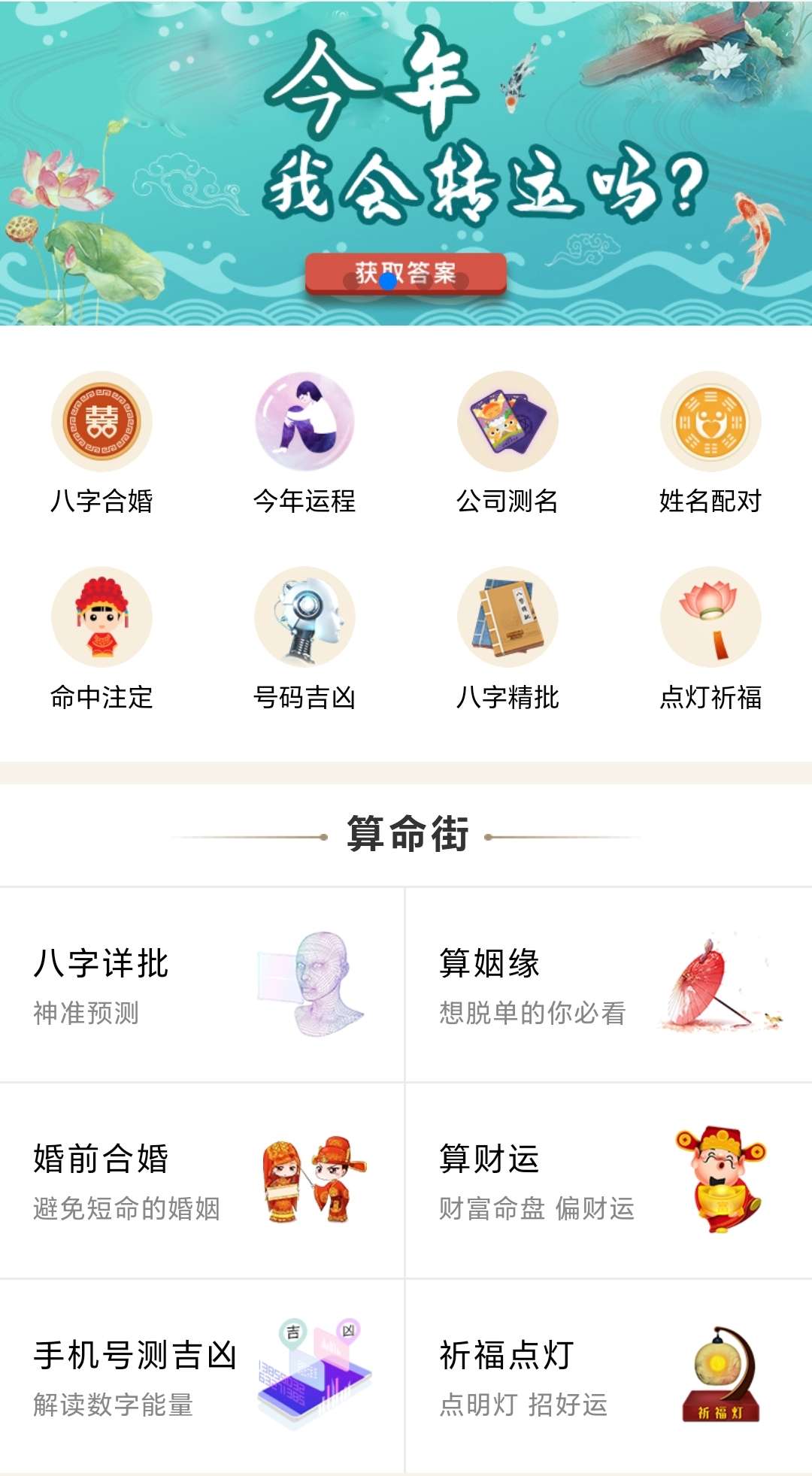
Task: Tap the 祈福点灯 card
Action: [x=609, y=1376]
